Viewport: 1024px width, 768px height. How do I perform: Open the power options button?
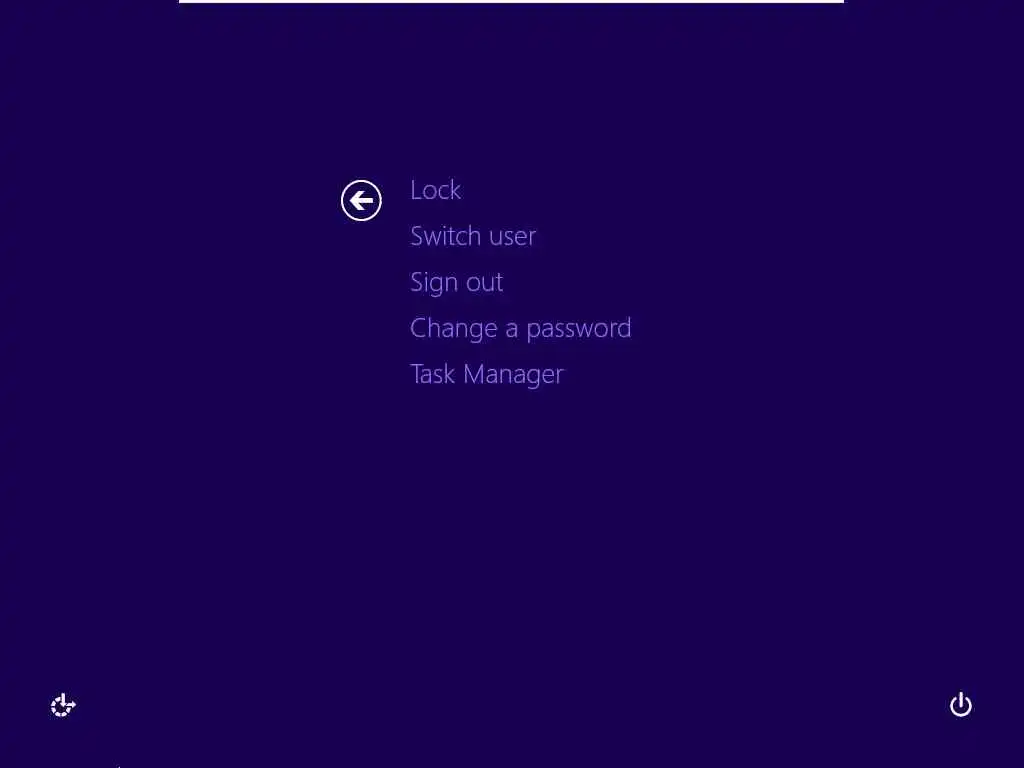[960, 705]
